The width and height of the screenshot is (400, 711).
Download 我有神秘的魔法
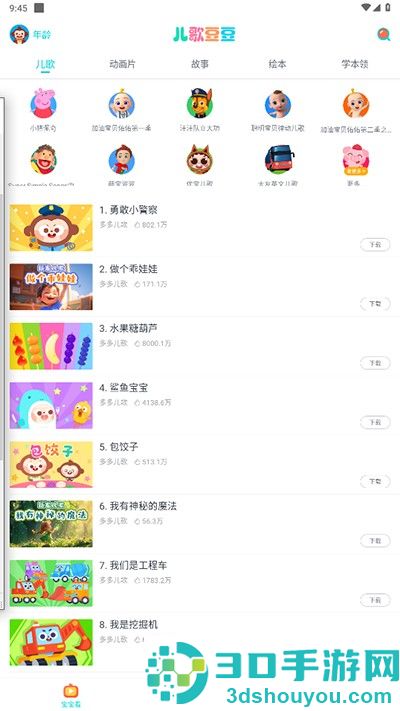point(375,541)
